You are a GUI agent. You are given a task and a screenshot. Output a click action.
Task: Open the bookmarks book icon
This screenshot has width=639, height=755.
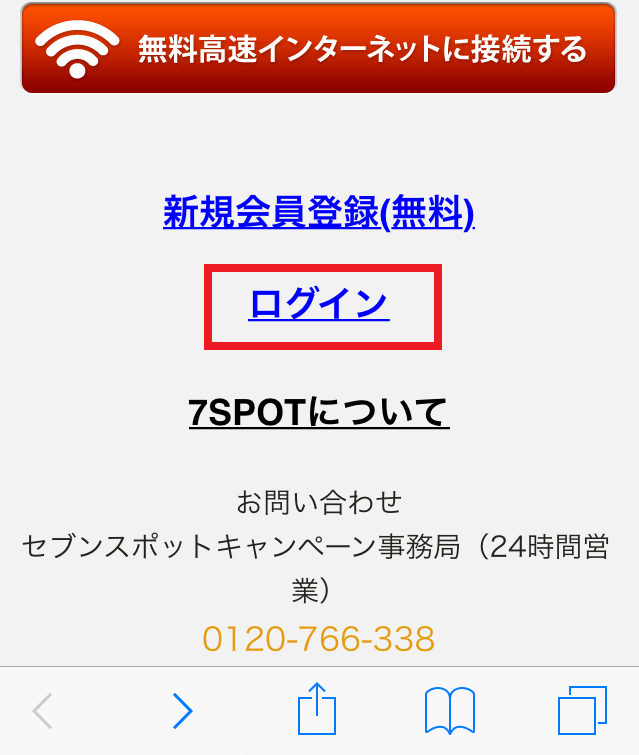(x=449, y=710)
